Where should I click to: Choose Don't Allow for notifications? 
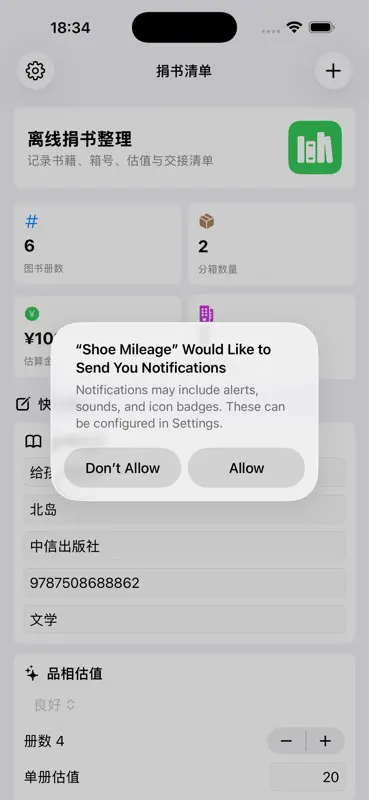click(122, 468)
